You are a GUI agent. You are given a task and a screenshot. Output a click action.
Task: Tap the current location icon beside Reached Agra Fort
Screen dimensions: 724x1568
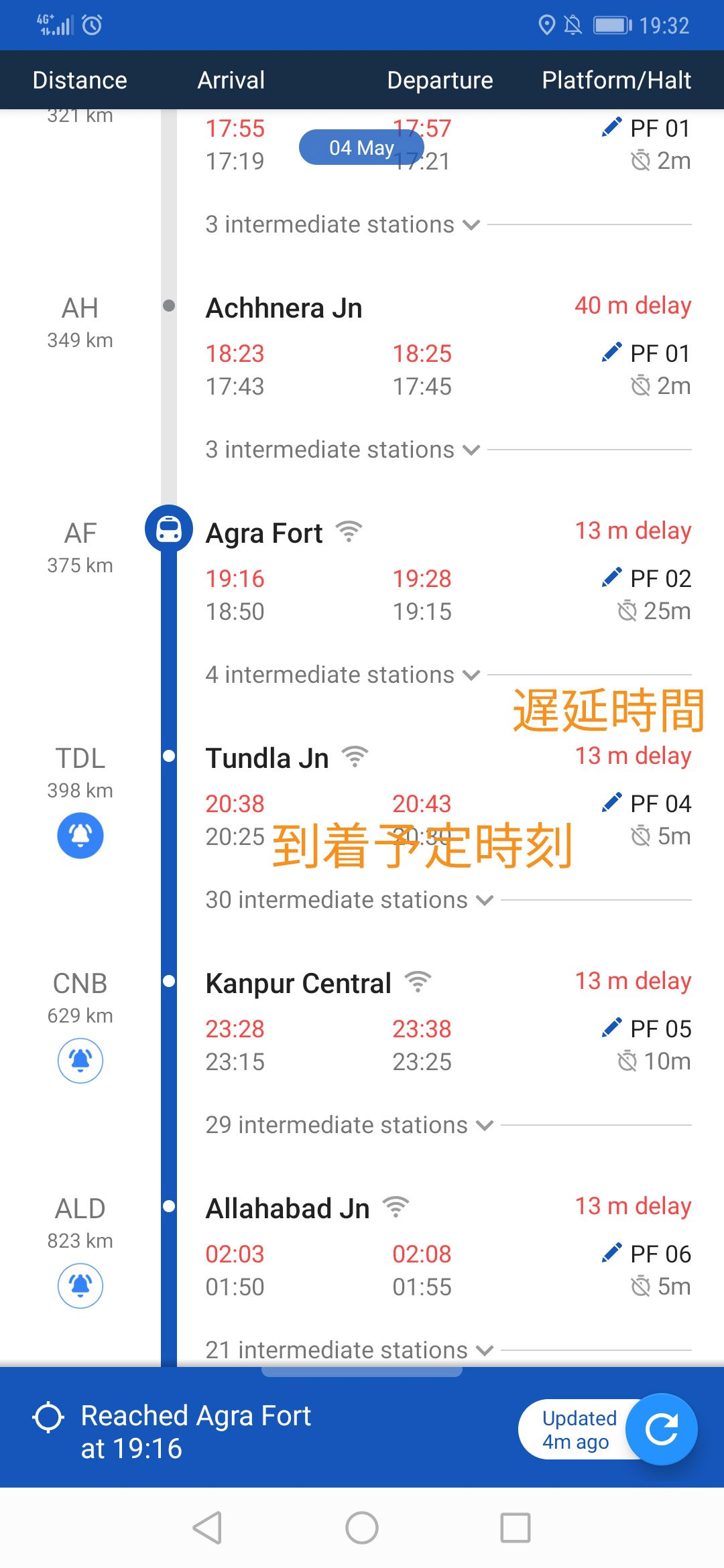pos(48,1417)
